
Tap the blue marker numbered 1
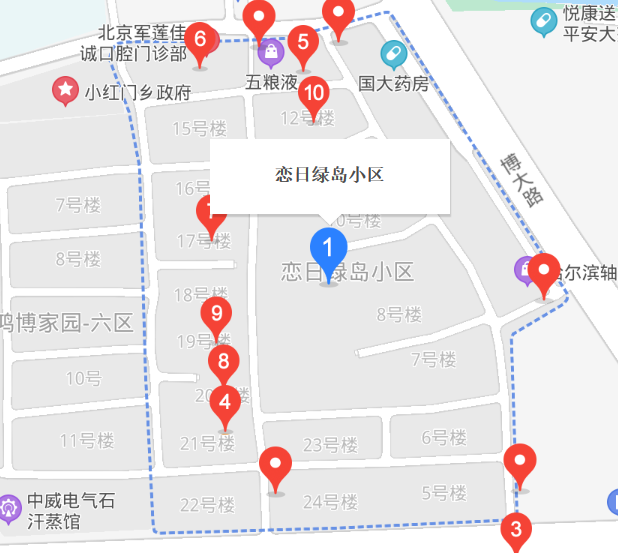tap(328, 248)
